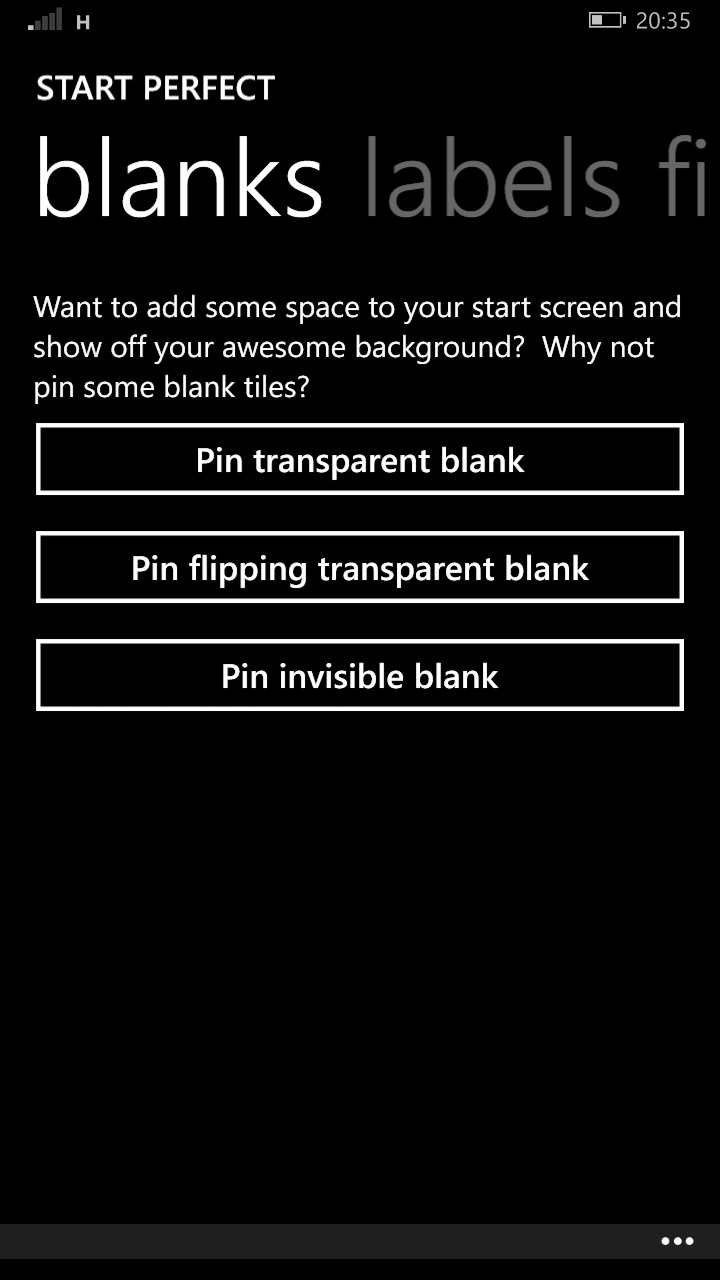720x1280 pixels.
Task: Open the app bar ellipsis menu
Action: 677,1241
